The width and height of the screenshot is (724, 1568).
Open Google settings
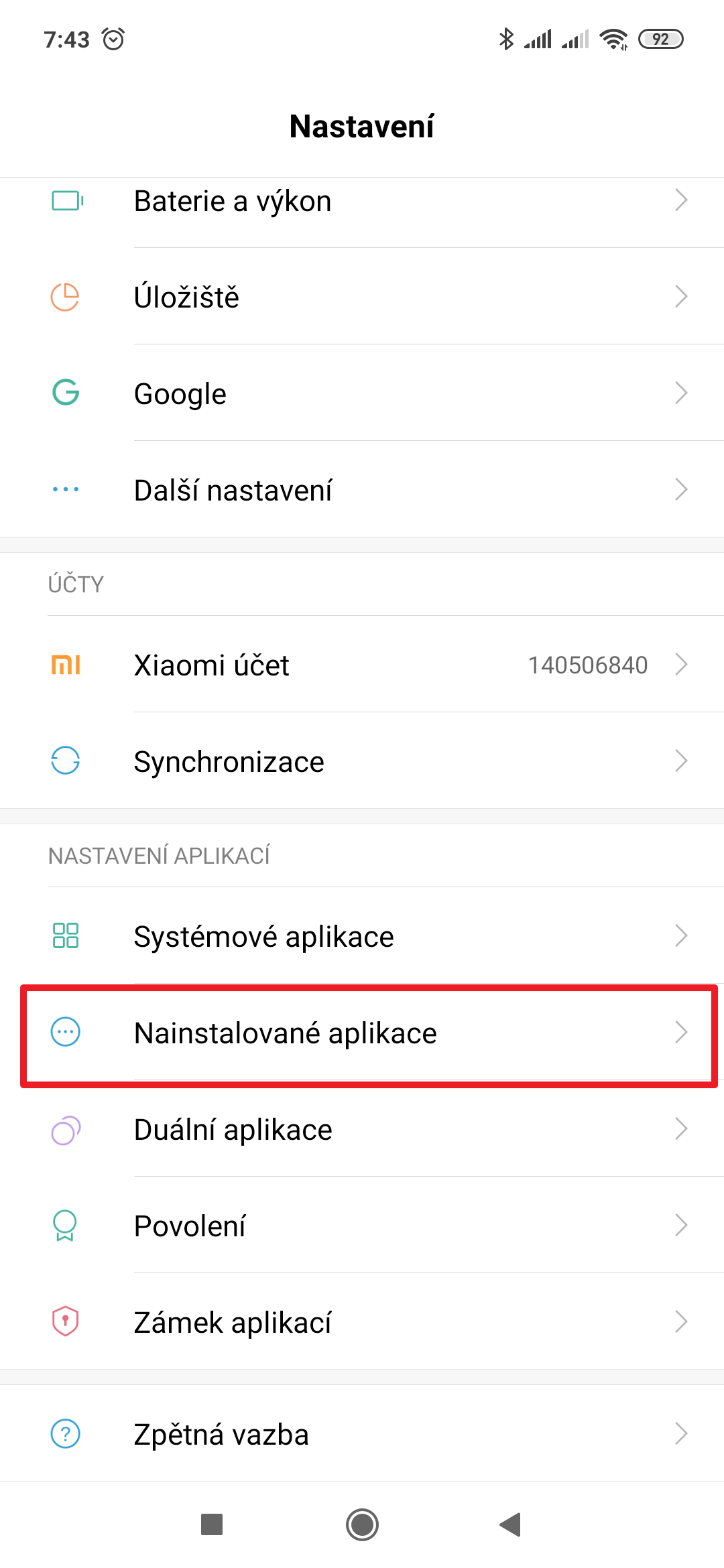point(362,393)
